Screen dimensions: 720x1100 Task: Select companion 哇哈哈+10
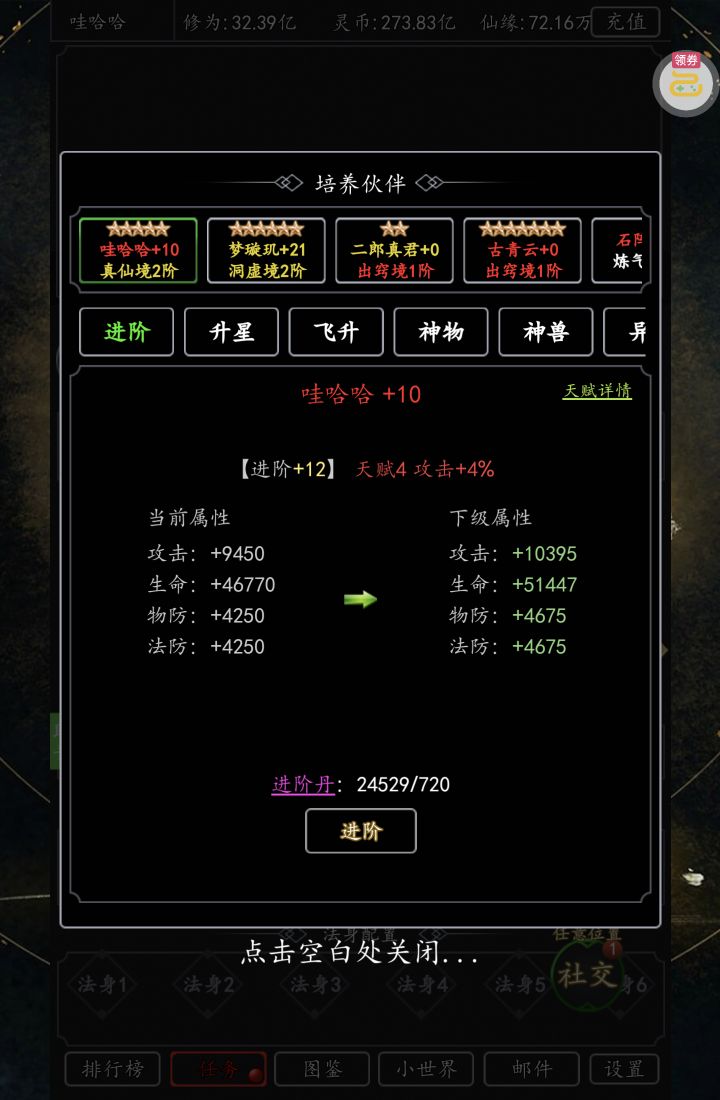[138, 251]
